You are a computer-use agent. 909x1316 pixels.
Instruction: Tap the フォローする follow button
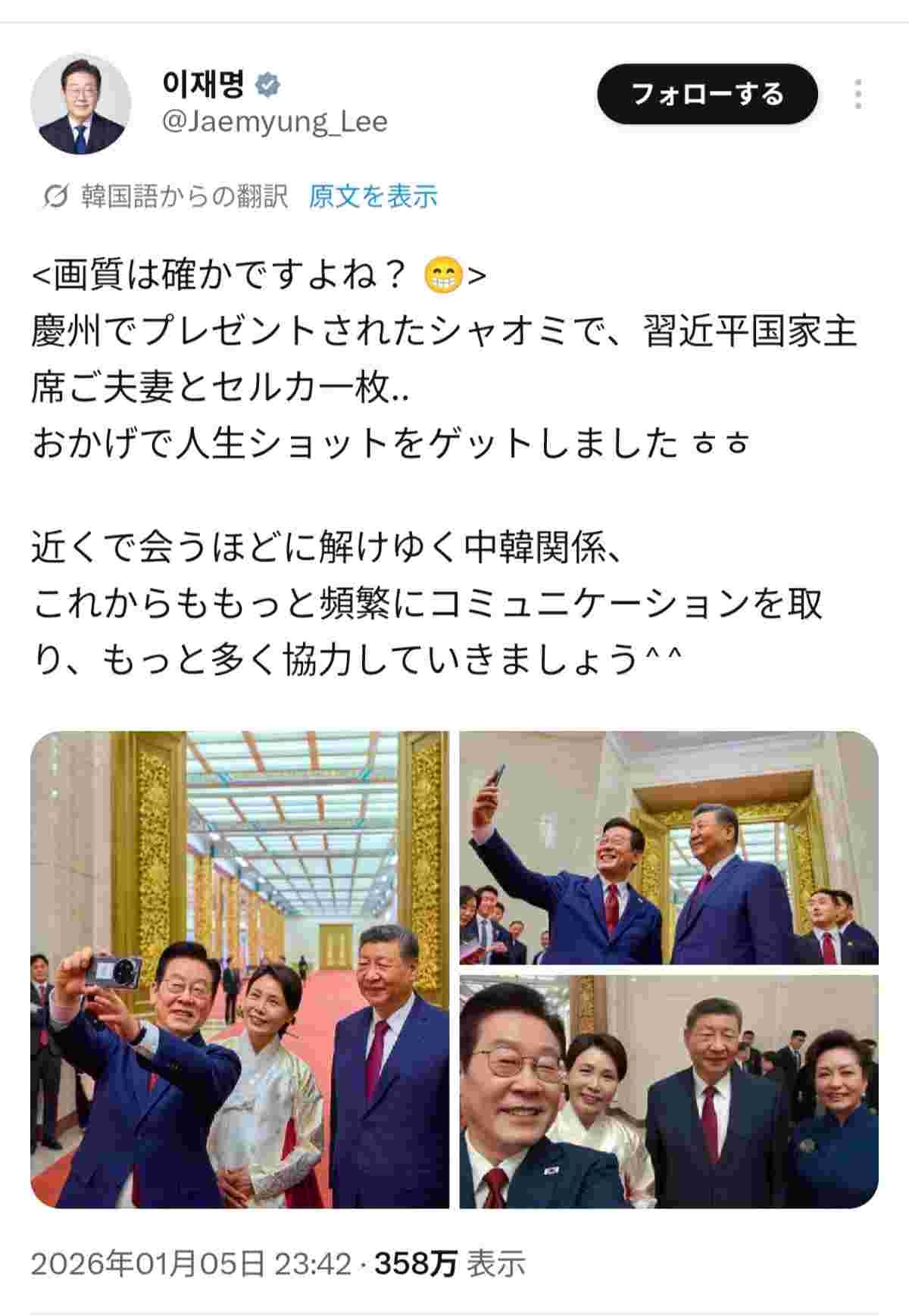click(707, 94)
